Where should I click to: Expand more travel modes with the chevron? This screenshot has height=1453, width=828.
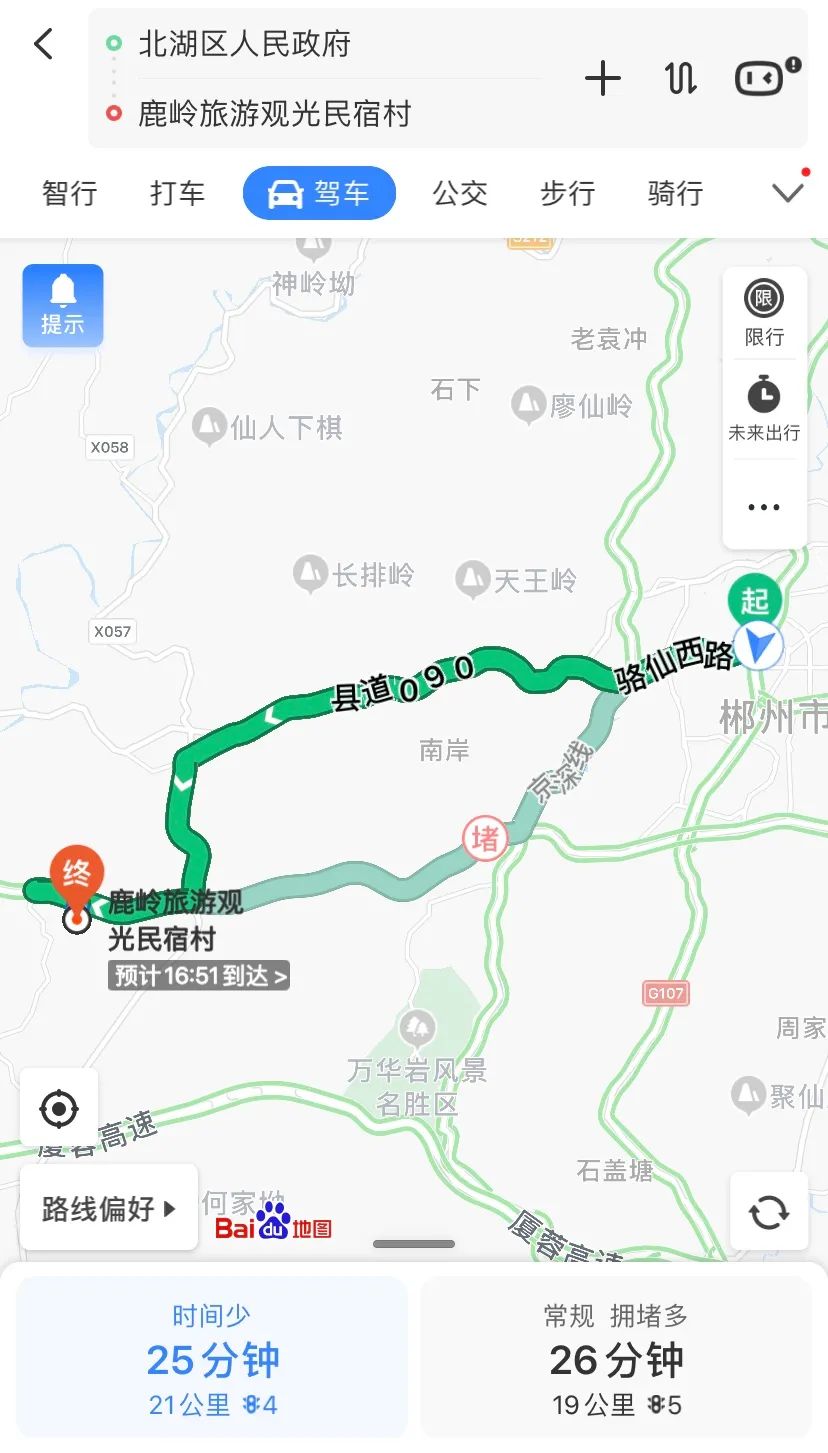click(x=788, y=193)
